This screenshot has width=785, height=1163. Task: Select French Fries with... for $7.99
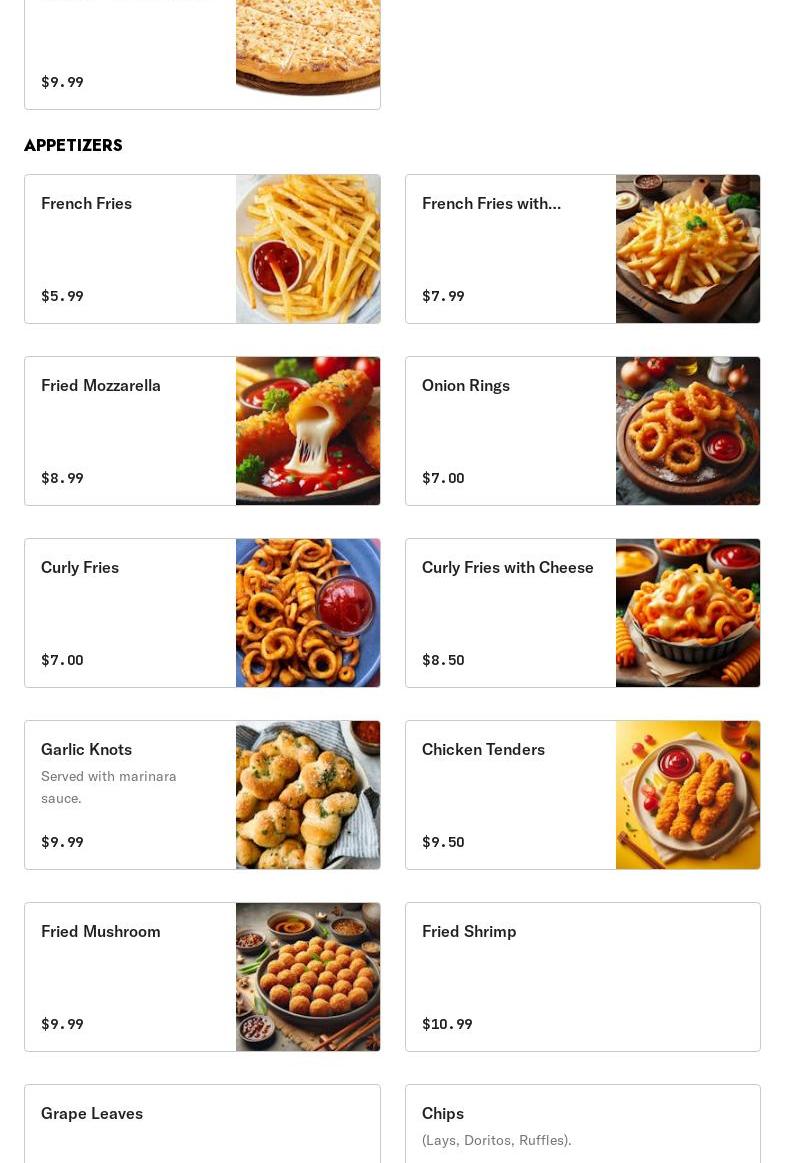[x=582, y=249]
